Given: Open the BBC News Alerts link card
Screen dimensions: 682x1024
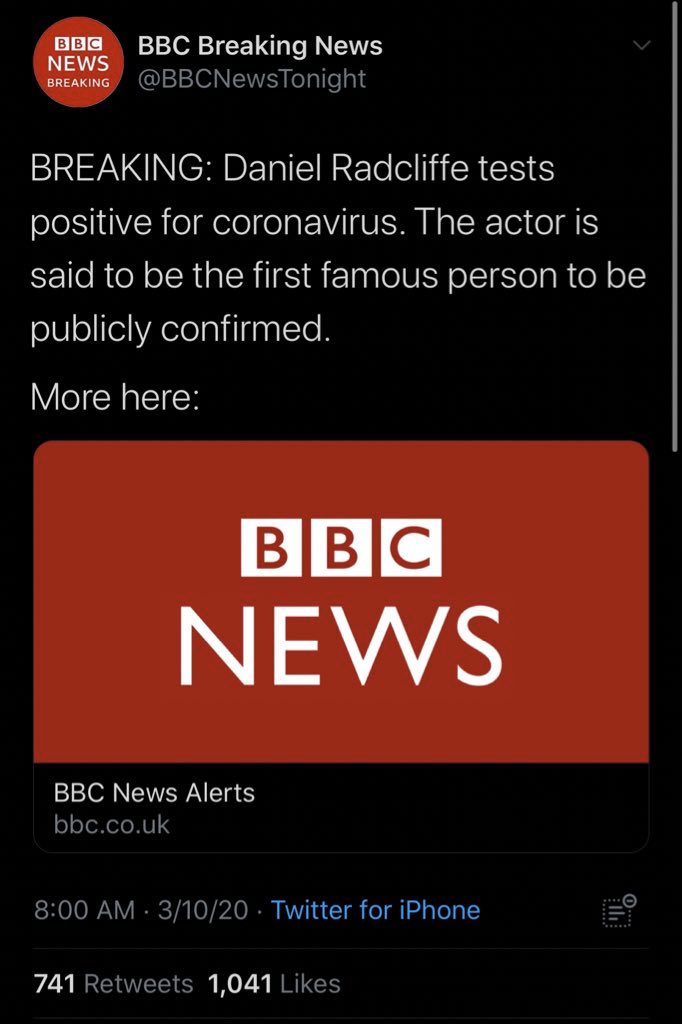Looking at the screenshot, I should tap(341, 646).
